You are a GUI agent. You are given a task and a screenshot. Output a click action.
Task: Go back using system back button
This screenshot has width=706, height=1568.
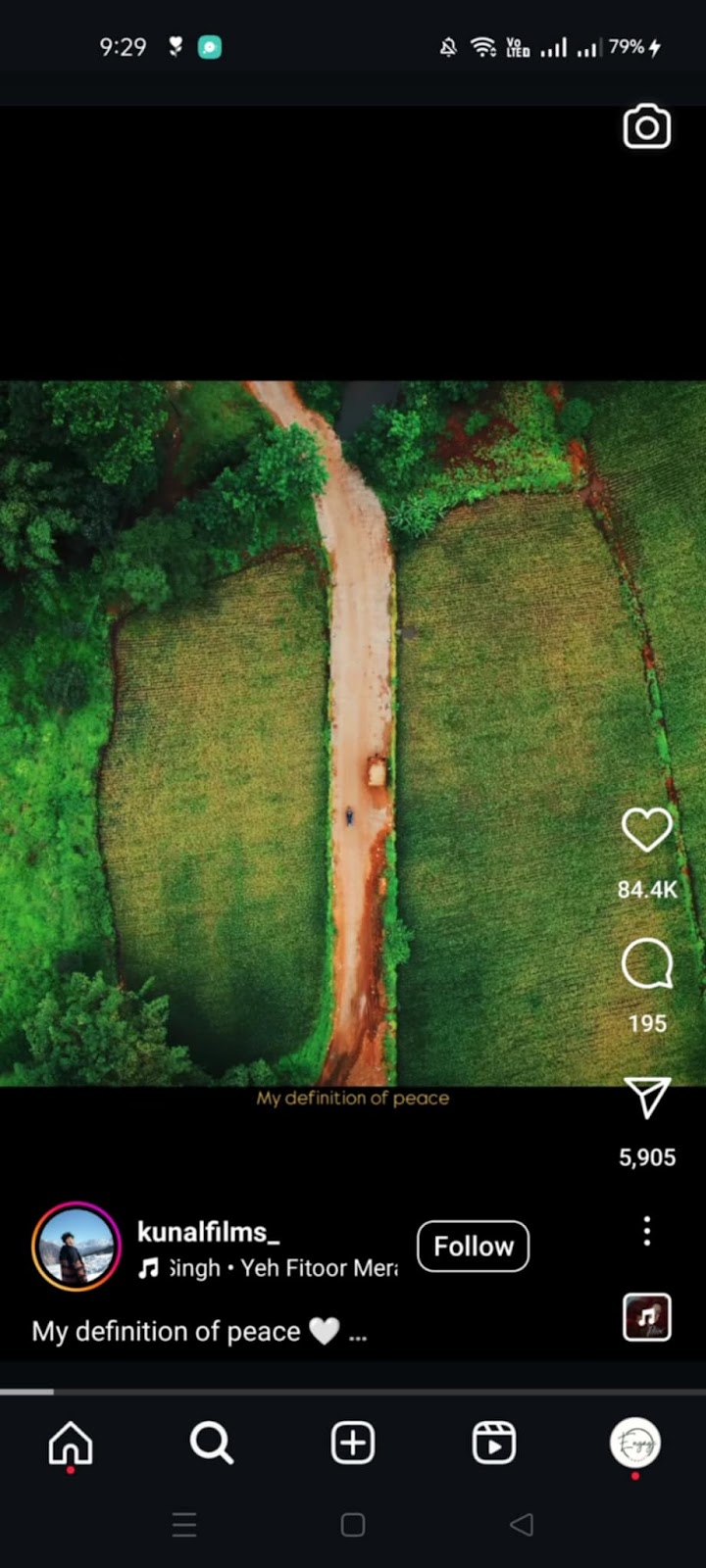522,1524
